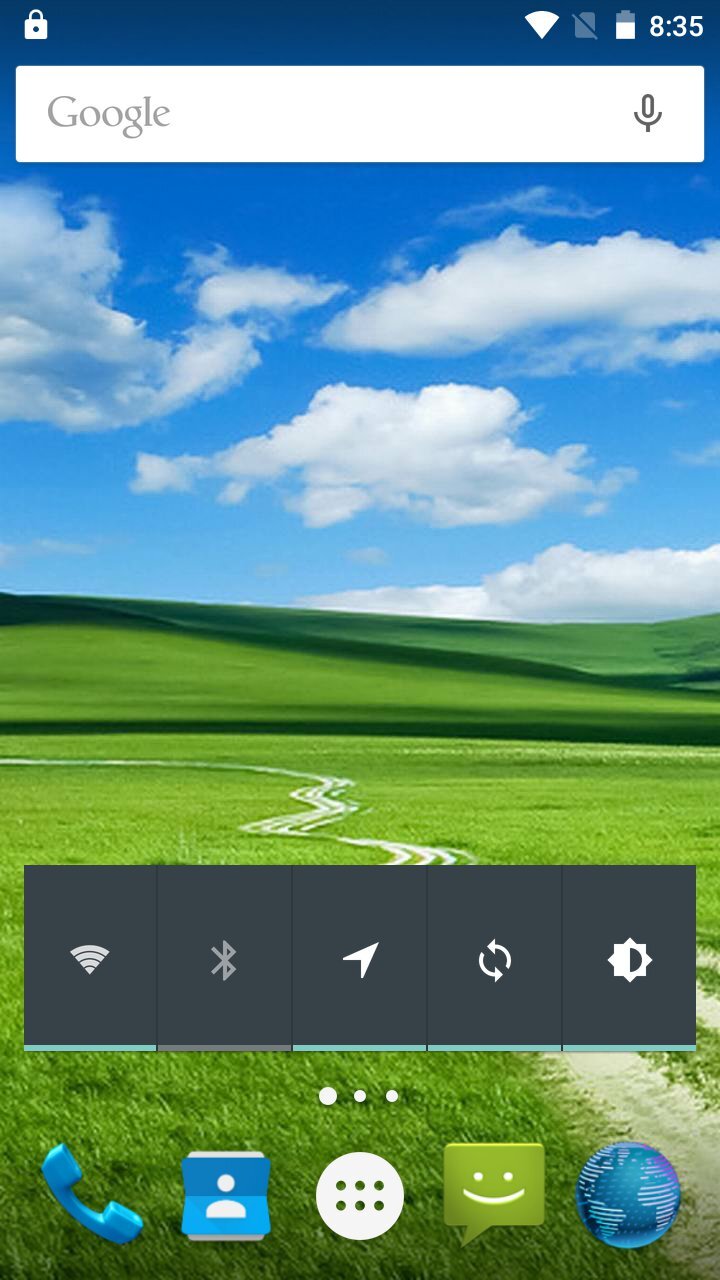Start voice search with the microphone
Screen dimensions: 720x1280
(x=647, y=114)
